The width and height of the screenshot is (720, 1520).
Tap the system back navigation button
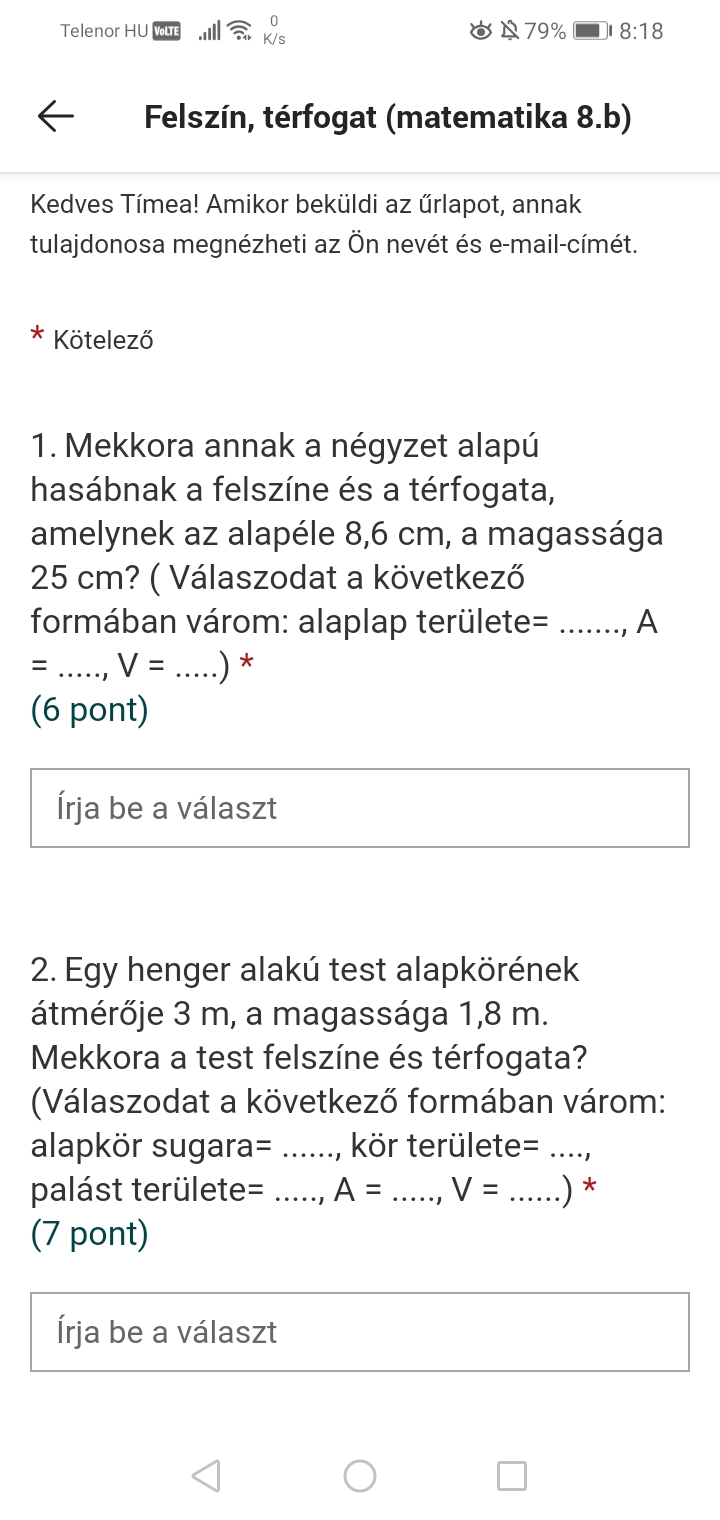coord(206,1475)
